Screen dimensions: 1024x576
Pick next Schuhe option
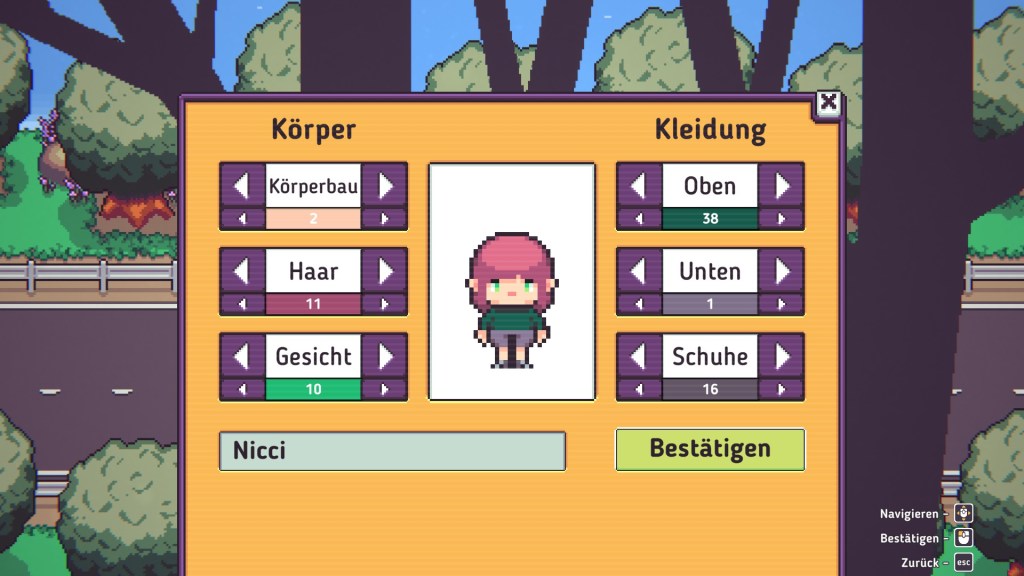782,356
